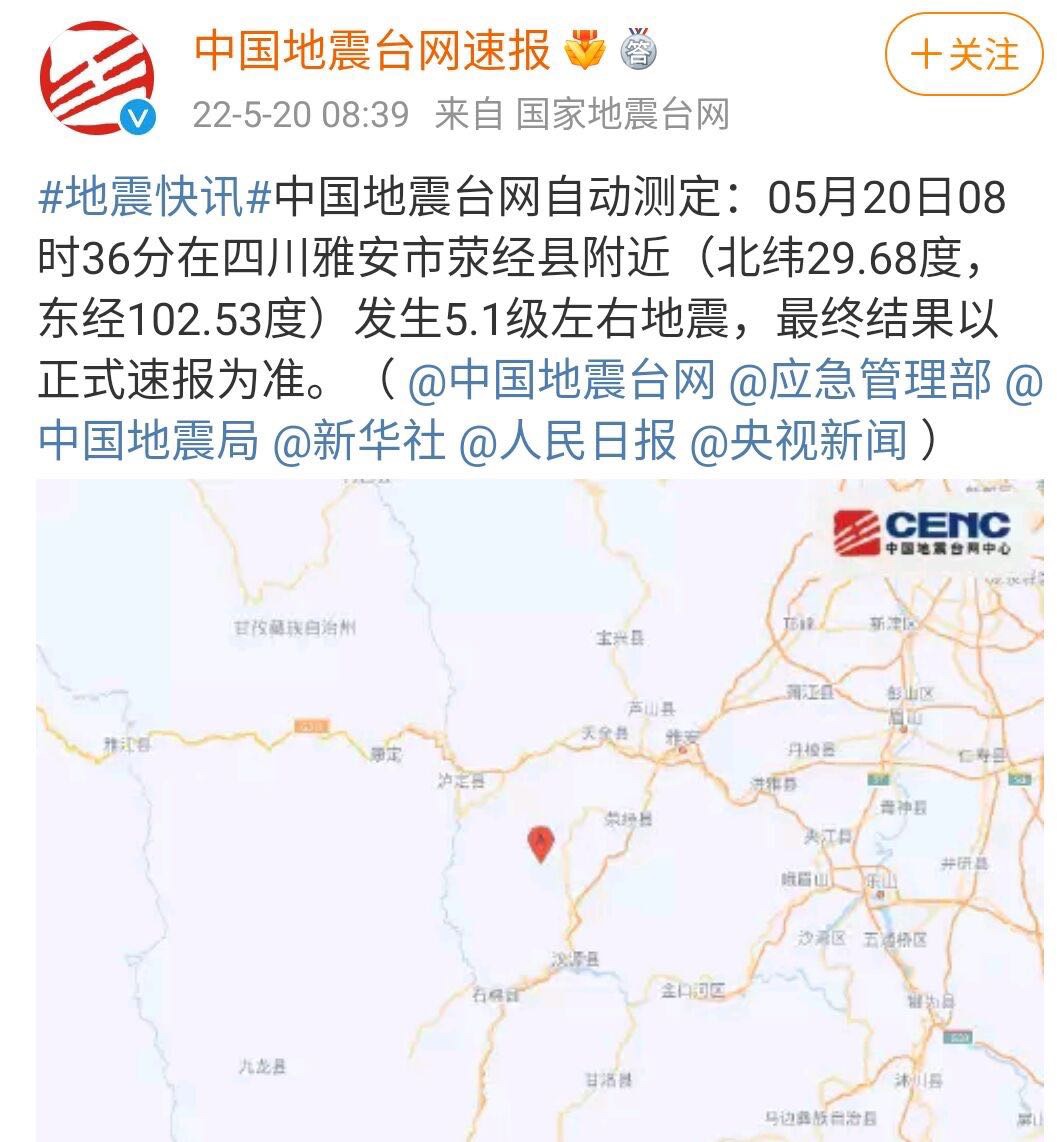
Task: Follow 中国地震台网速报 with the 关注 button
Action: click(x=964, y=54)
